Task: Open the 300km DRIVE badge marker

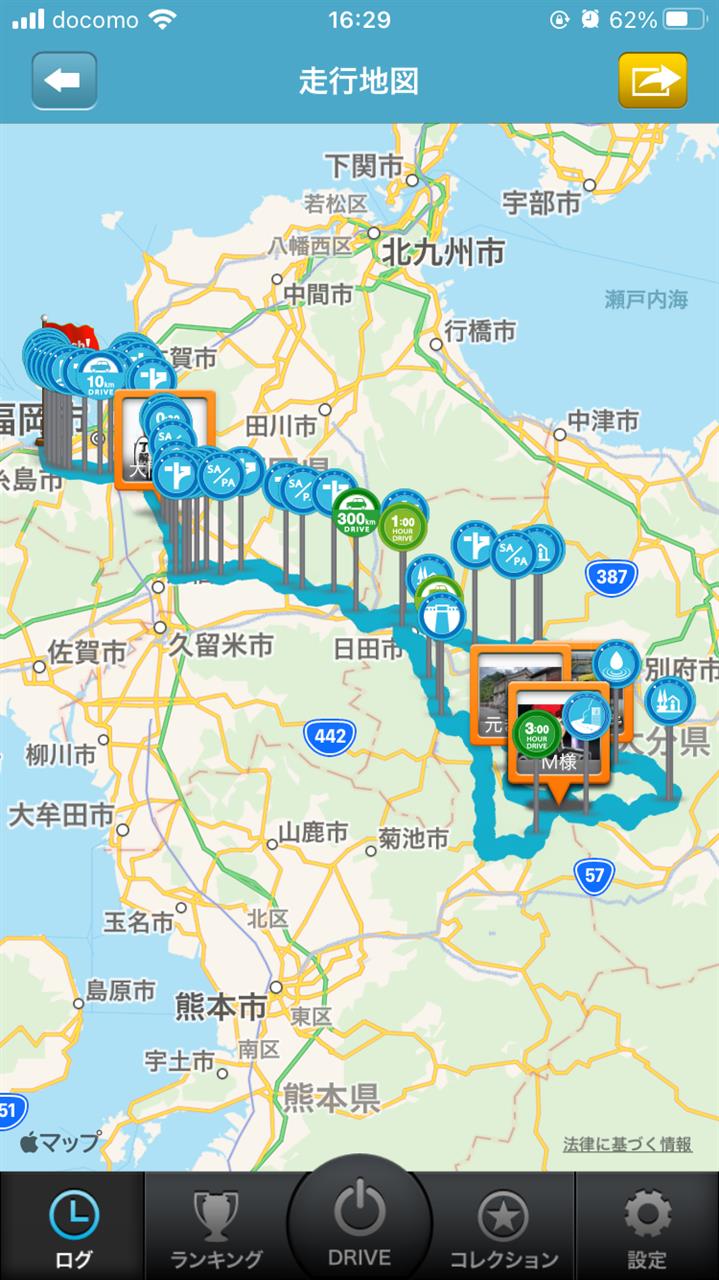Action: [356, 514]
